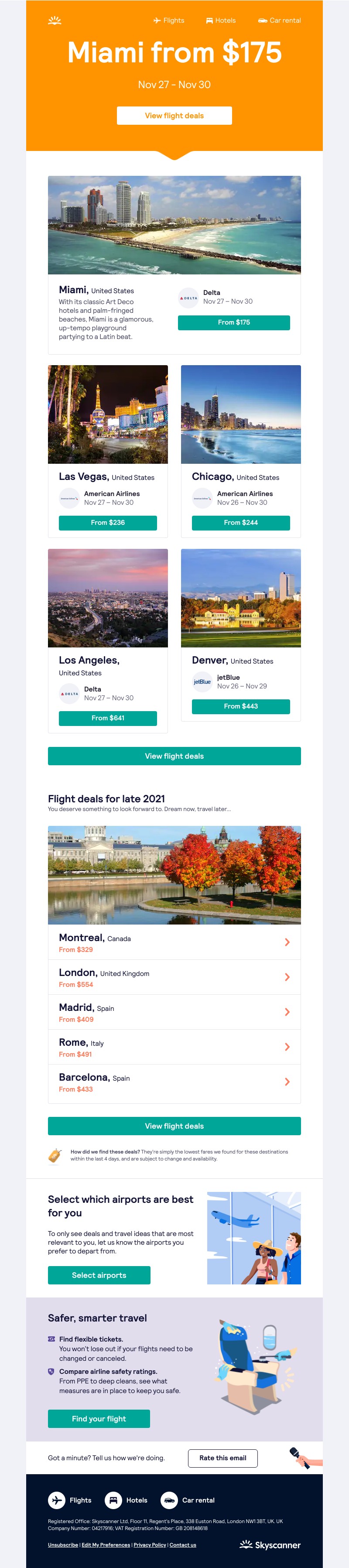Image resolution: width=349 pixels, height=1568 pixels.
Task: Open the Edit My Preferences link
Action: pos(106,1545)
